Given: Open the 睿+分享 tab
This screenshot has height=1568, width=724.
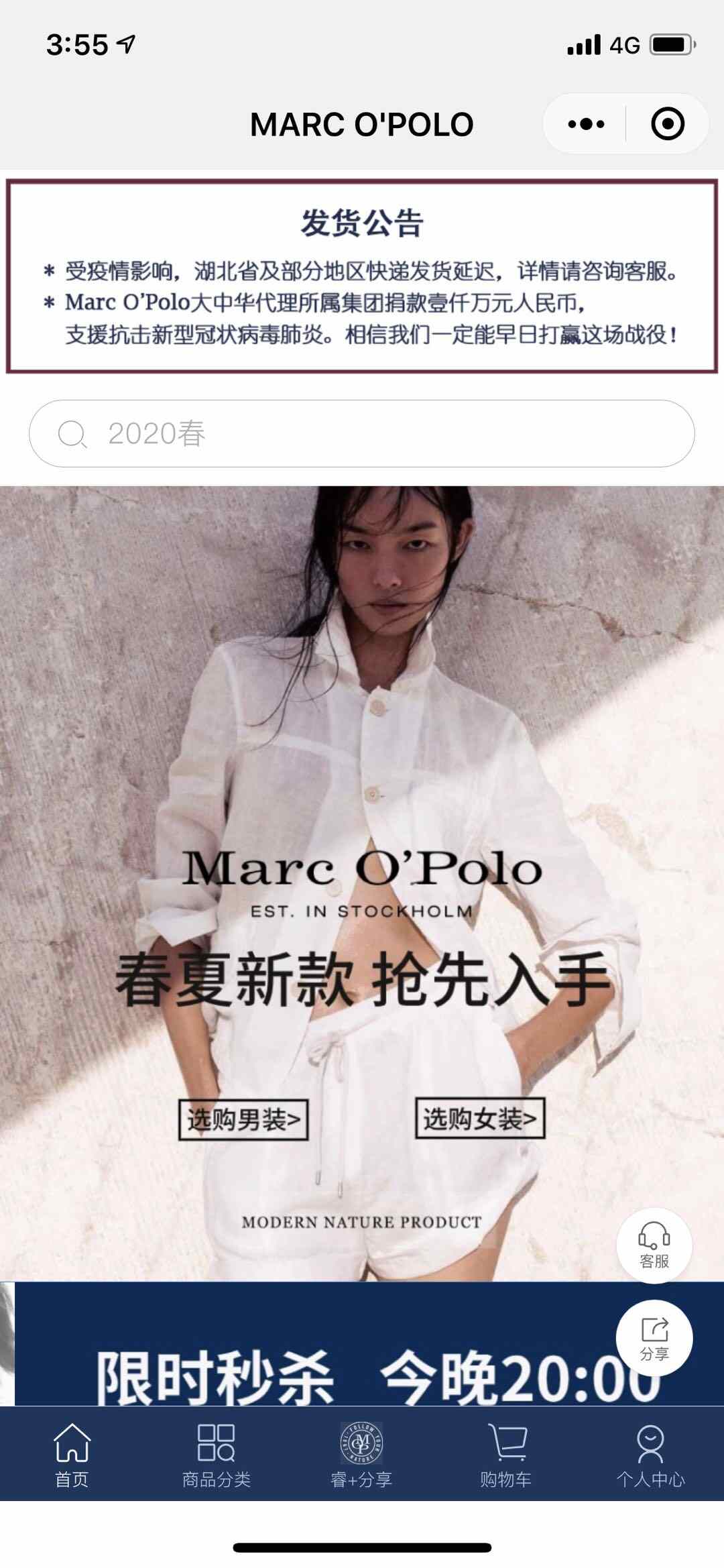Looking at the screenshot, I should click(x=361, y=1454).
